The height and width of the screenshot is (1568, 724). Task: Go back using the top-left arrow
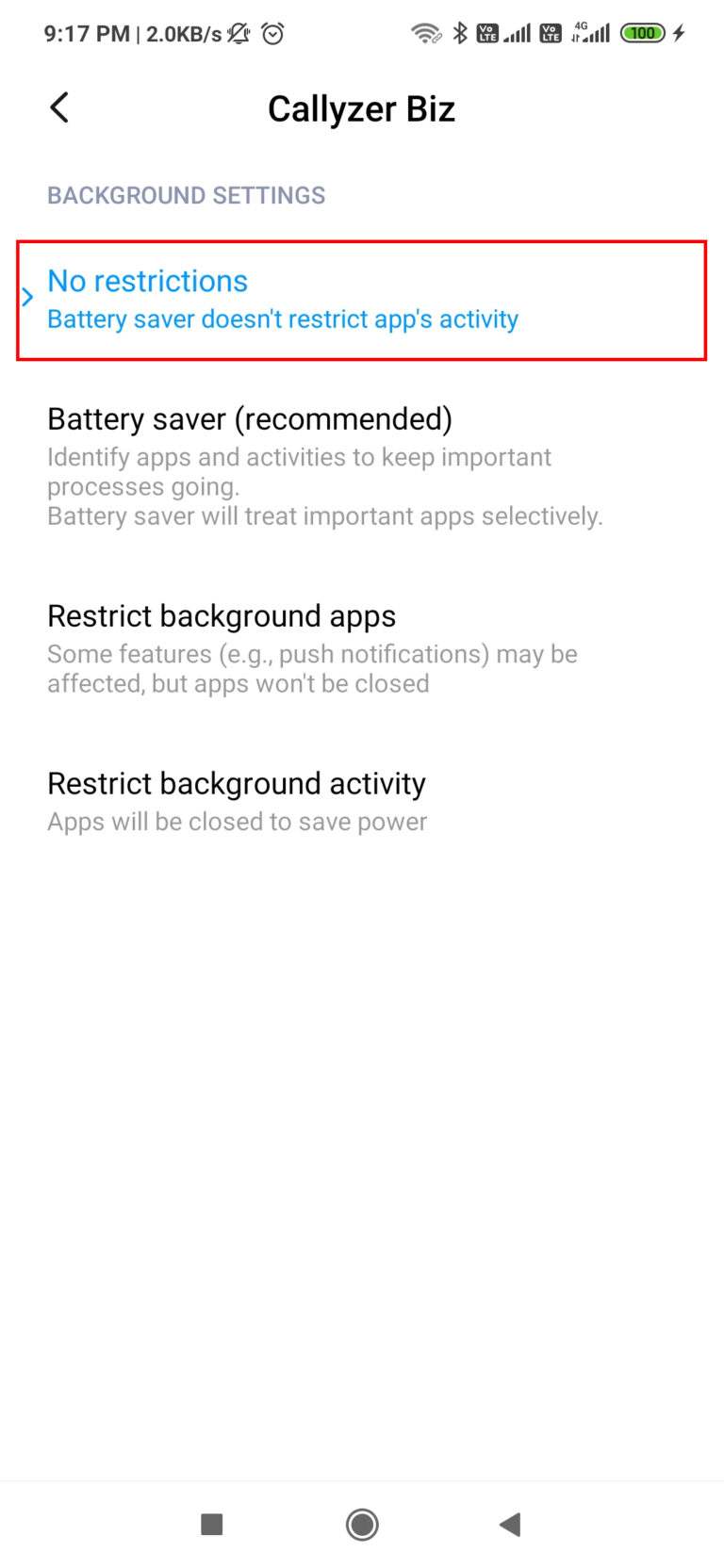pyautogui.click(x=59, y=107)
